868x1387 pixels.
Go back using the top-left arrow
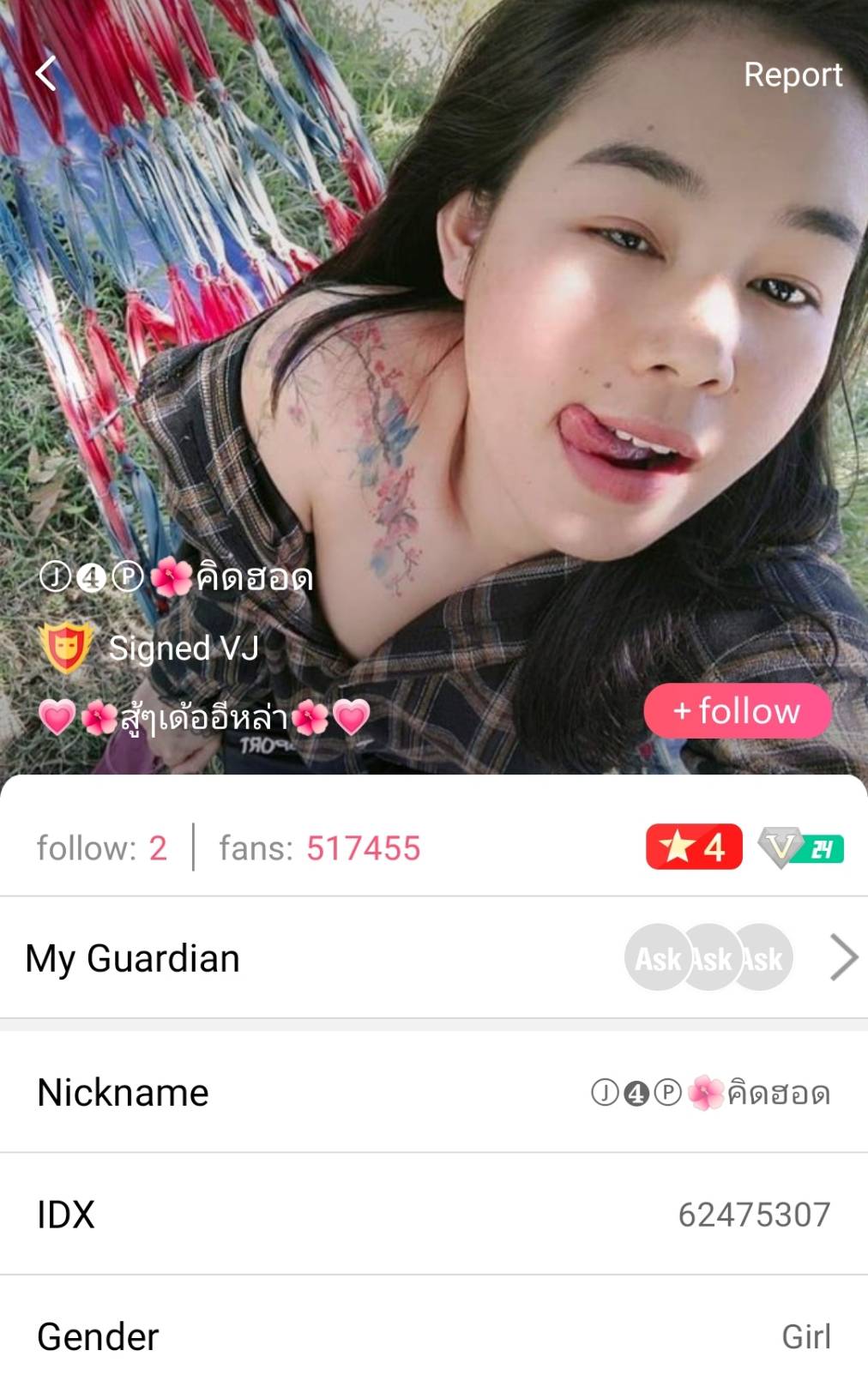(x=47, y=74)
